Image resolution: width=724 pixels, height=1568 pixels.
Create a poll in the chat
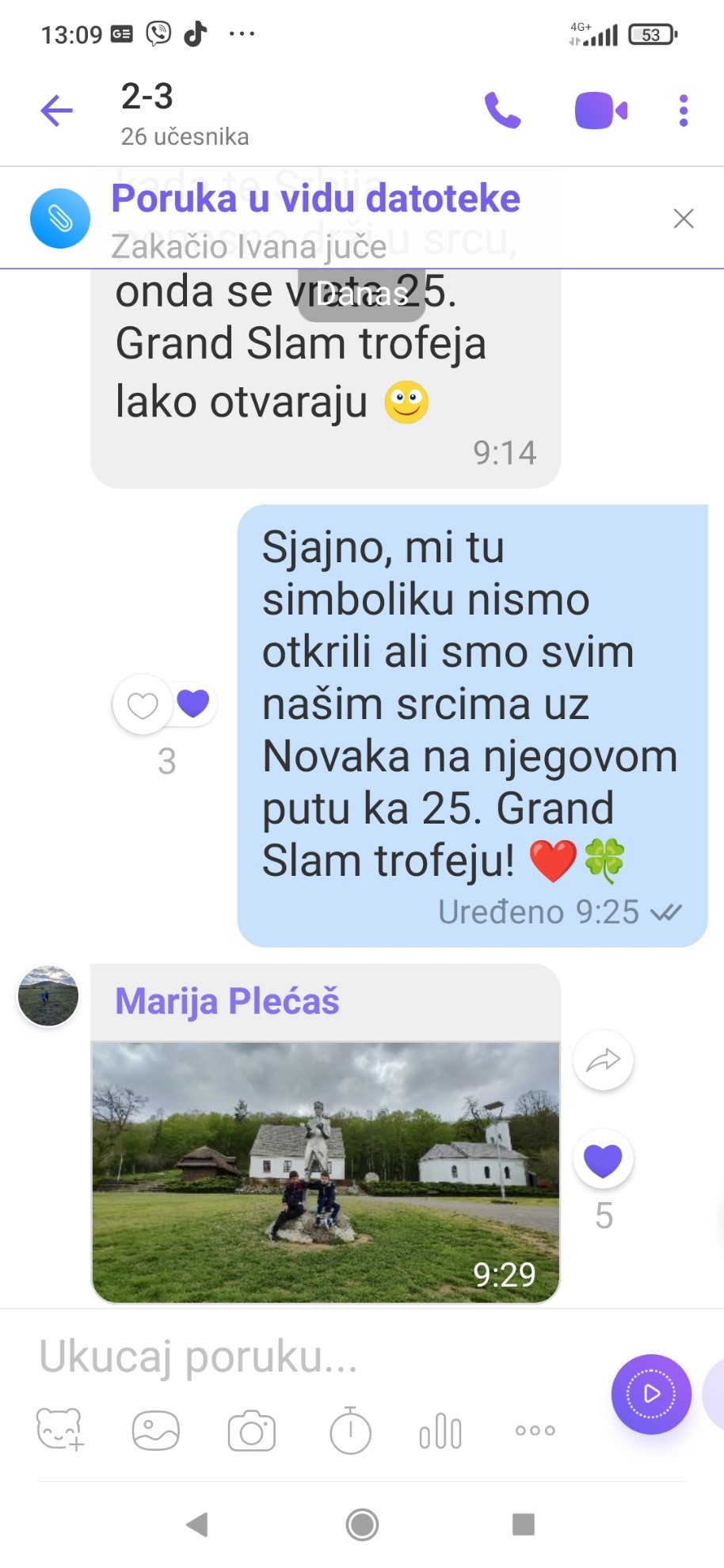coord(440,1430)
